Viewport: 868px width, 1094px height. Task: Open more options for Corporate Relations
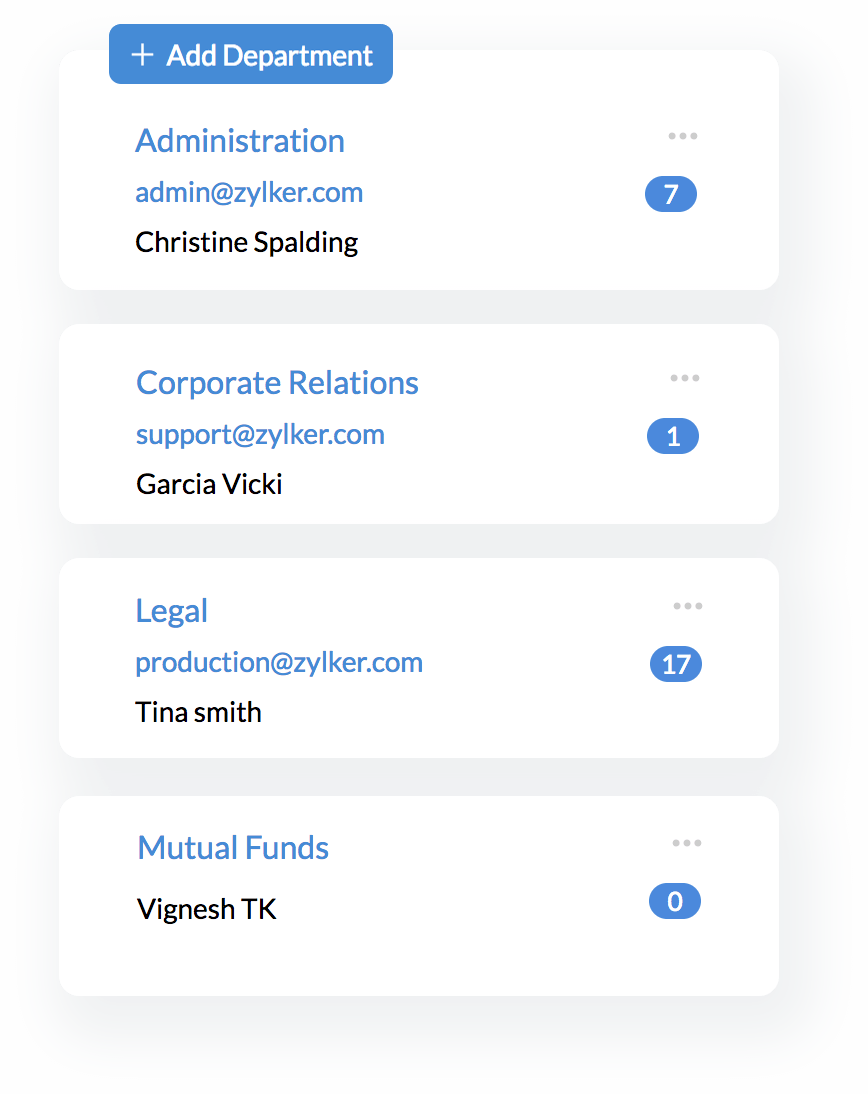tap(685, 378)
